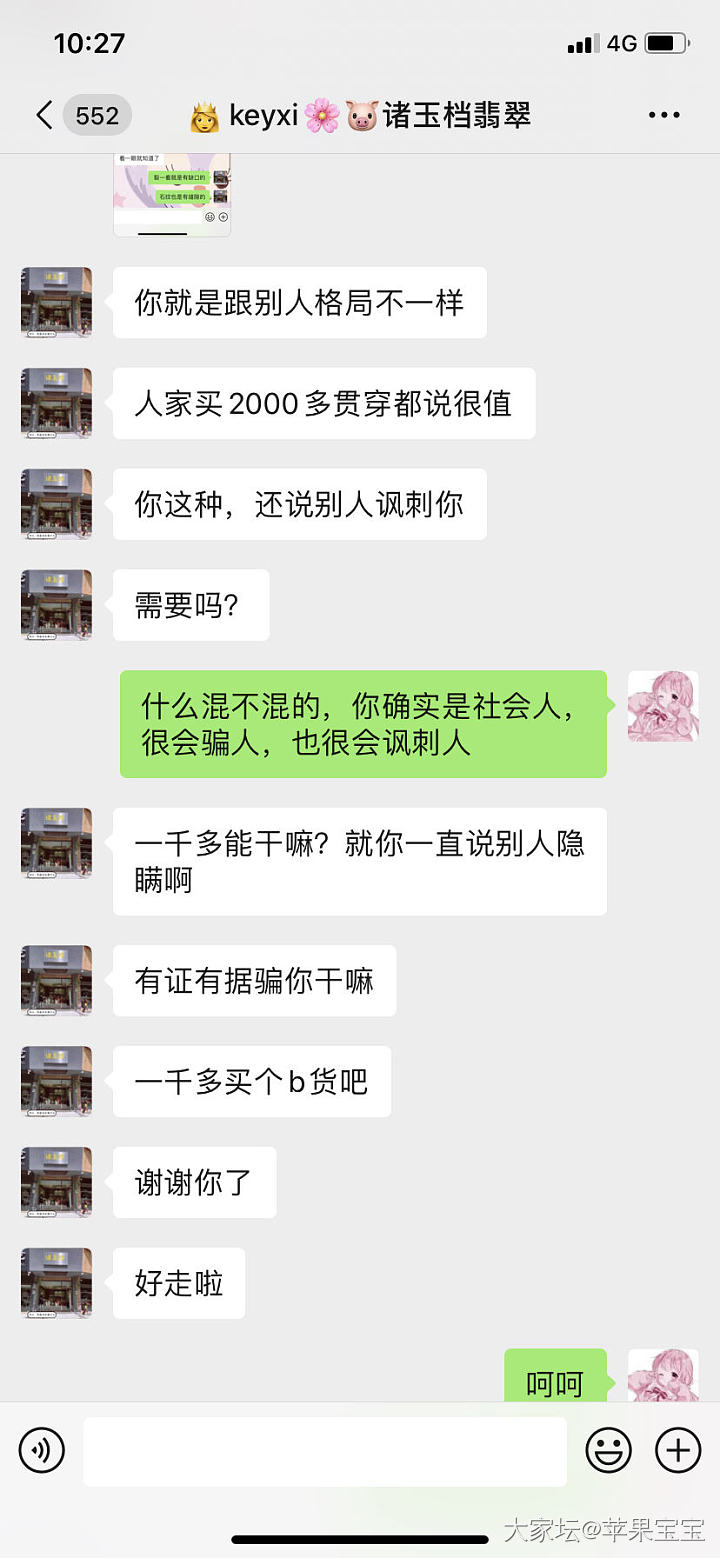Go back to the chat list
This screenshot has width=720, height=1558.
(44, 116)
